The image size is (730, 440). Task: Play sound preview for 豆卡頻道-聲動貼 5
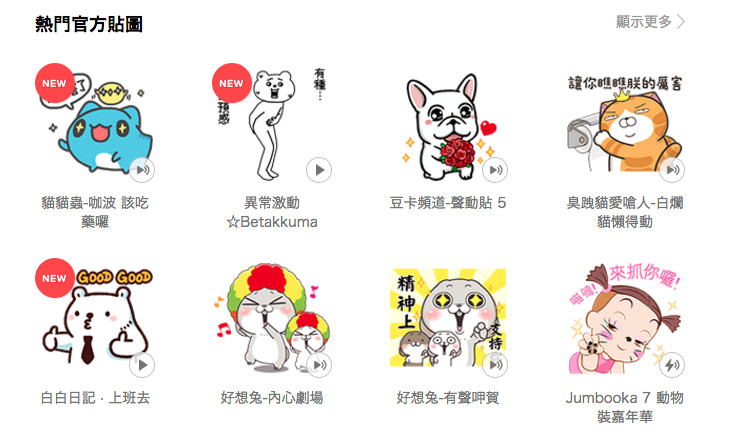click(495, 170)
